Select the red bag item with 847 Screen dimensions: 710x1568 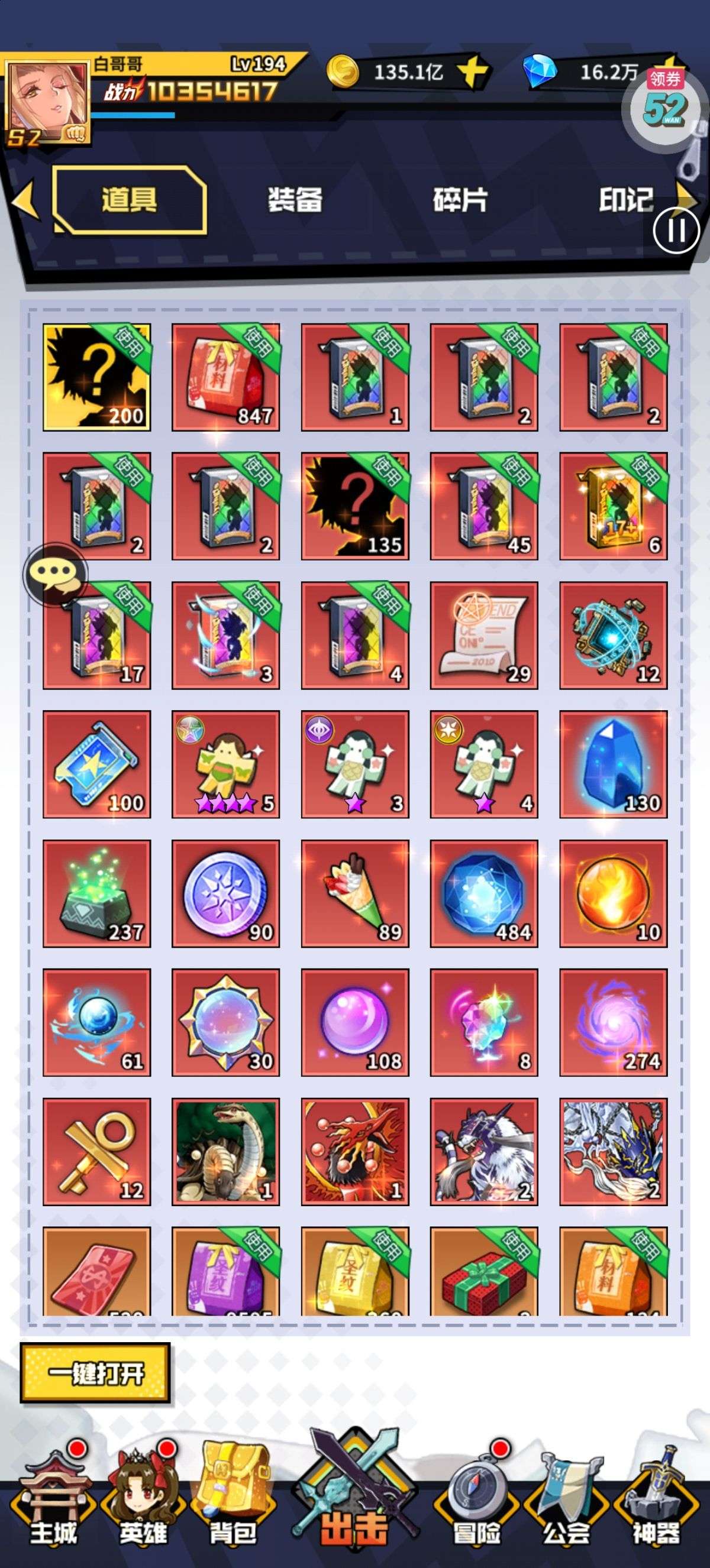point(226,377)
